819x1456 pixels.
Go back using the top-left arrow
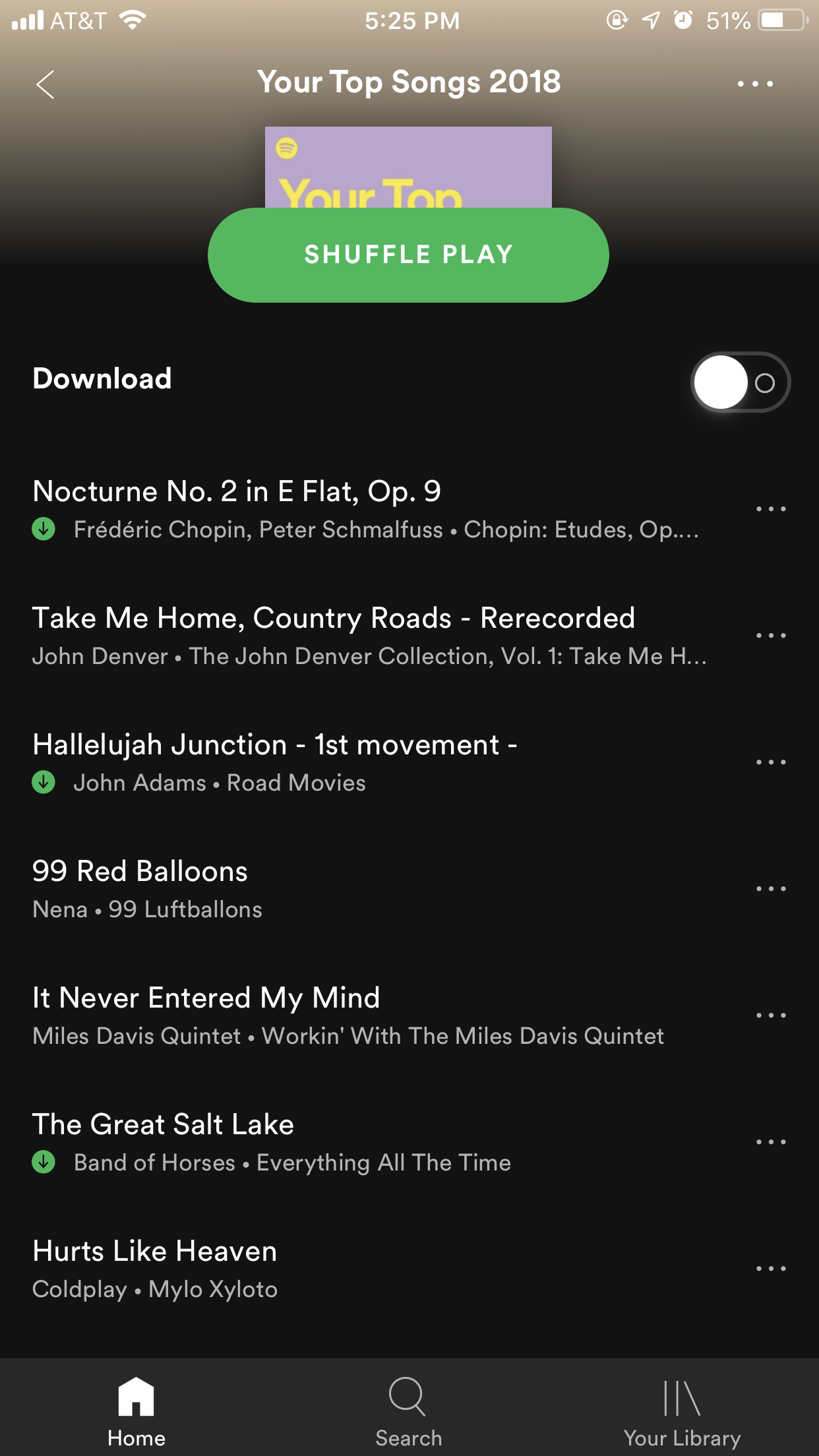pos(45,84)
